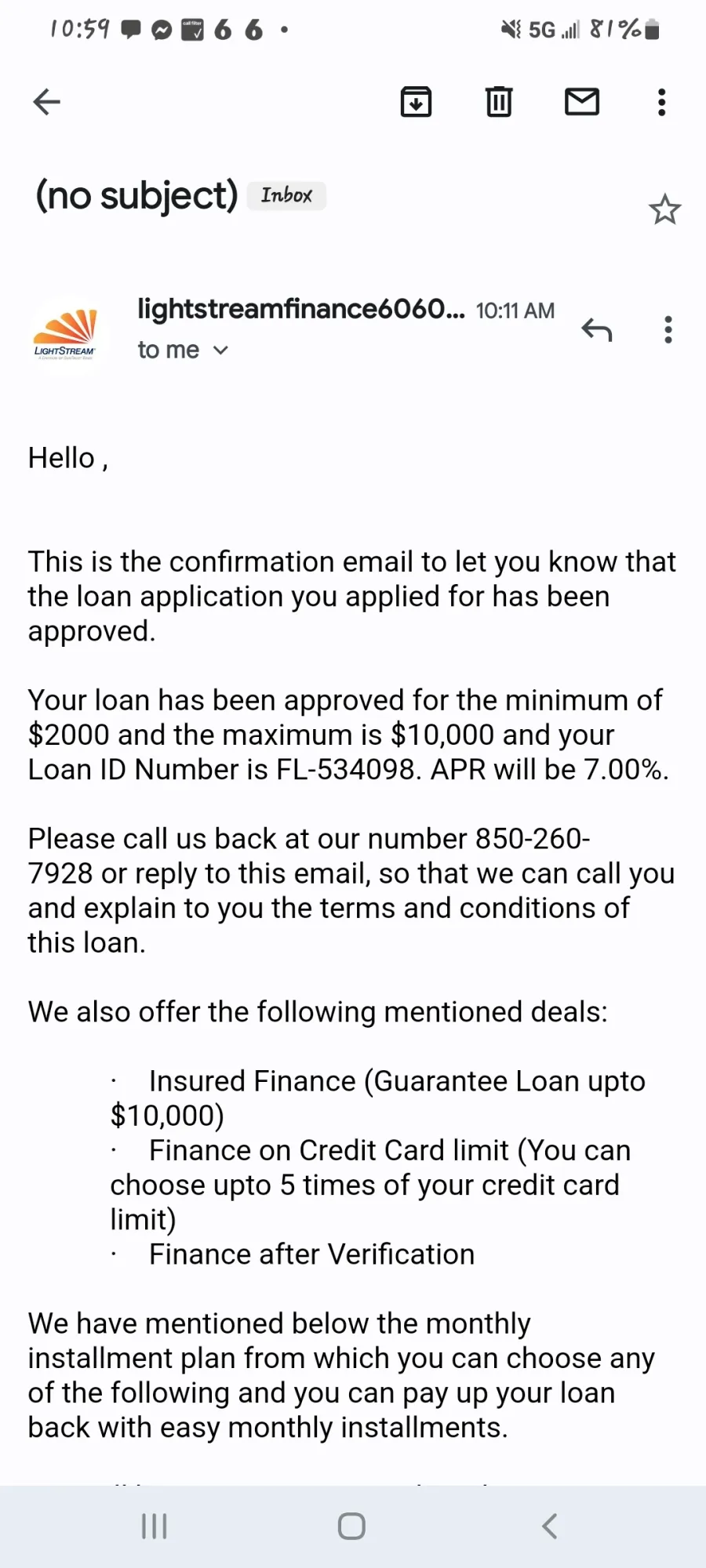Open the top toolbar overflow menu
The image size is (706, 1568).
click(x=662, y=102)
